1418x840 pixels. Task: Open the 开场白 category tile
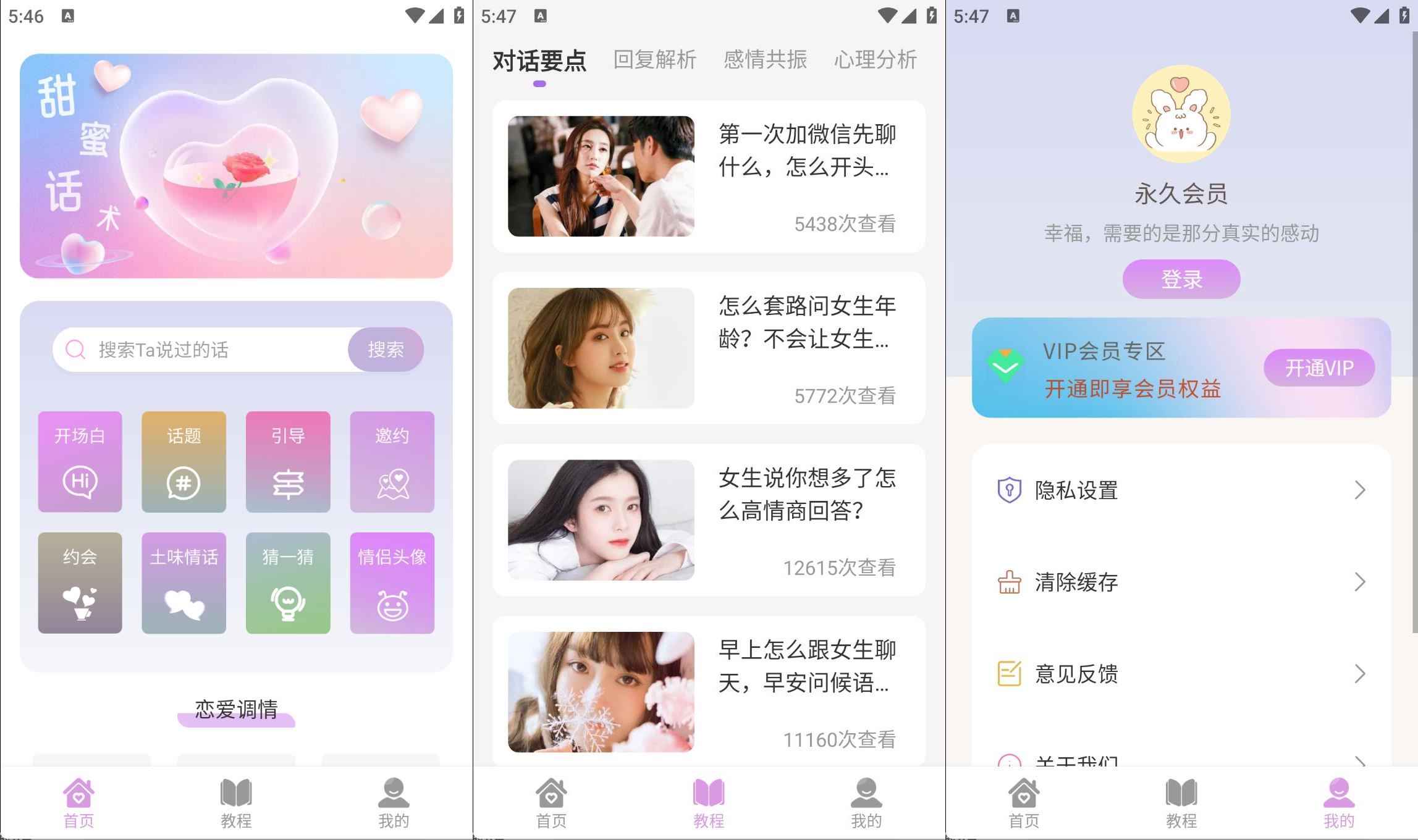[x=80, y=461]
